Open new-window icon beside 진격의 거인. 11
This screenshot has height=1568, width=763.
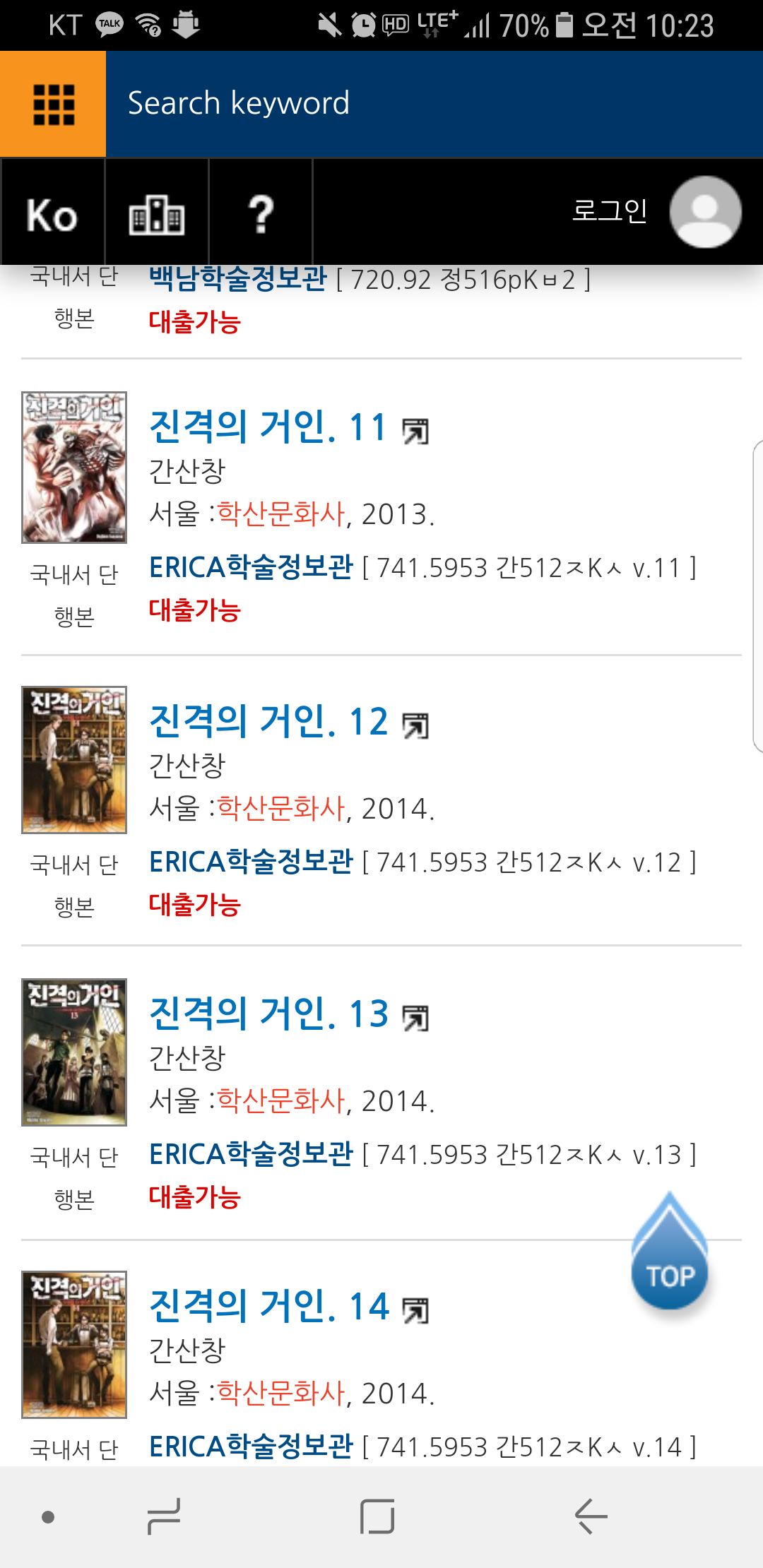[x=415, y=431]
